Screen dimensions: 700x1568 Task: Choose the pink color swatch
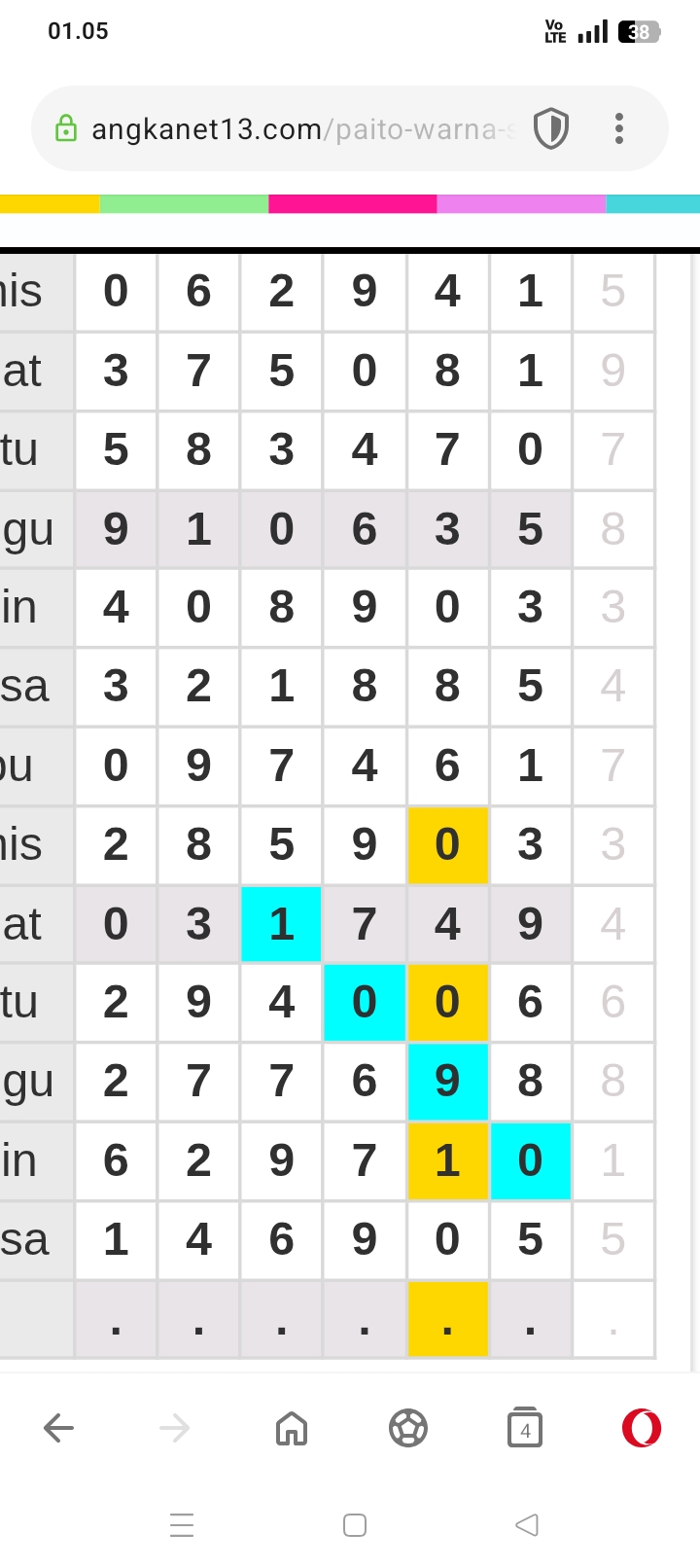[x=352, y=204]
